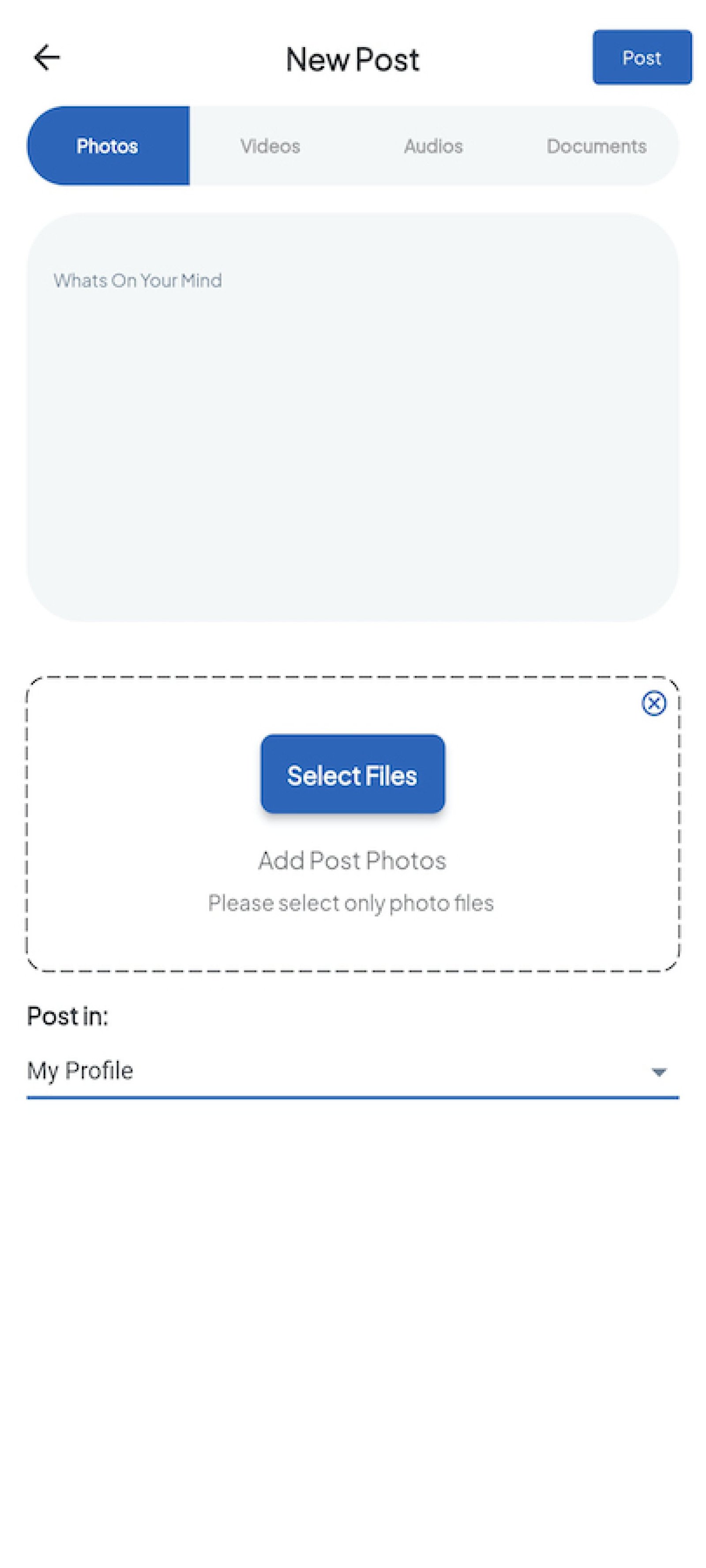
Task: Select the Photos tab
Action: 108,146
